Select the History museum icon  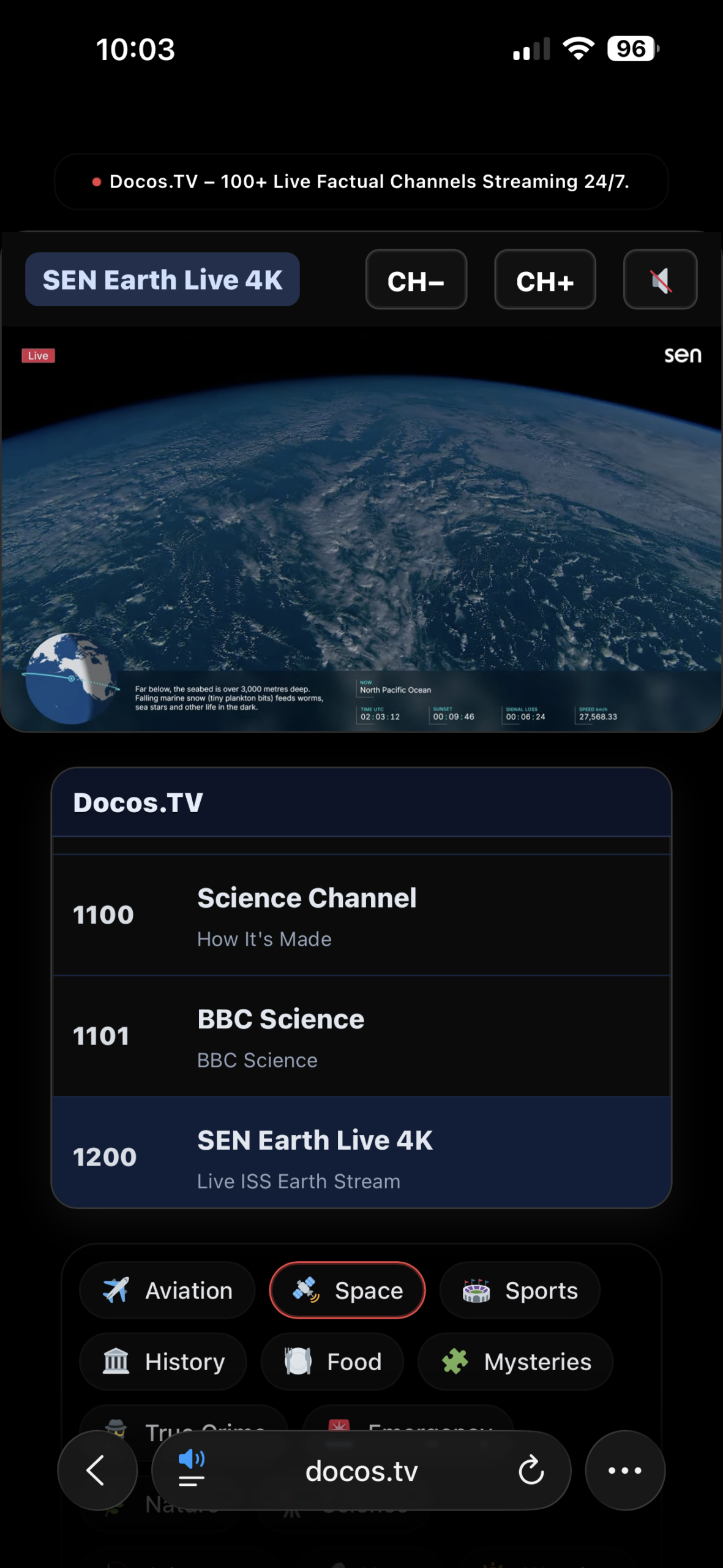click(x=116, y=1362)
